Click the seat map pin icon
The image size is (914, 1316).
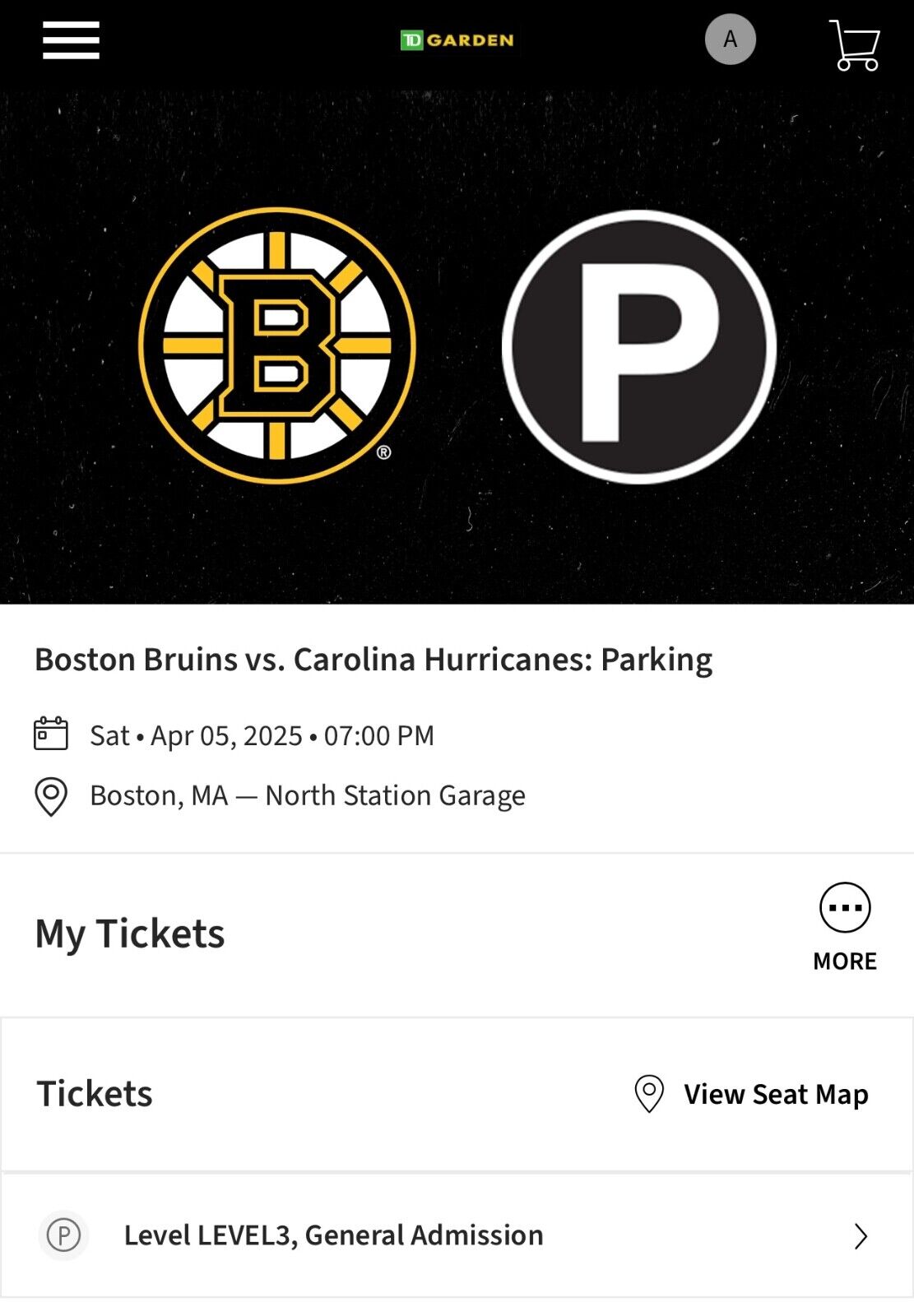(x=650, y=1093)
